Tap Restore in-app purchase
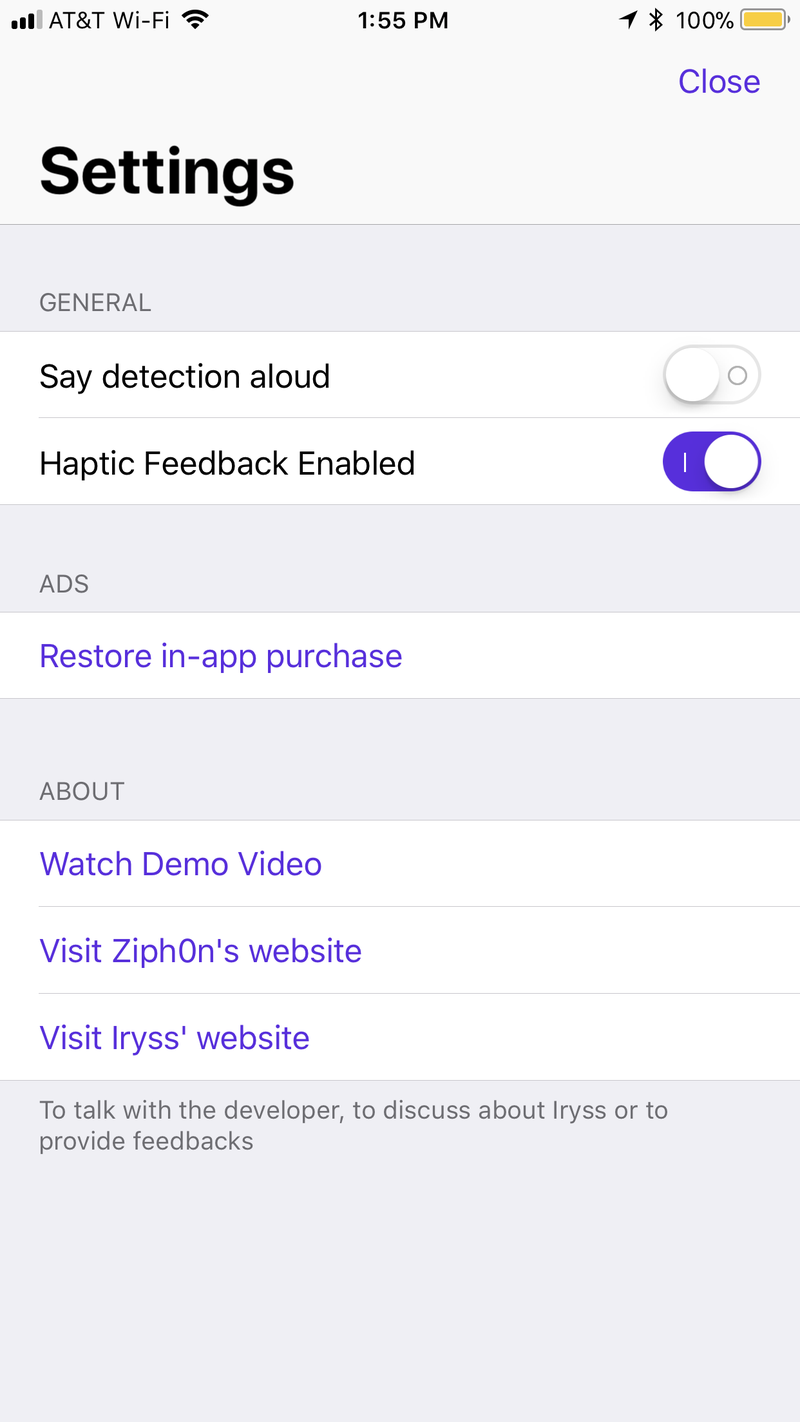 221,656
